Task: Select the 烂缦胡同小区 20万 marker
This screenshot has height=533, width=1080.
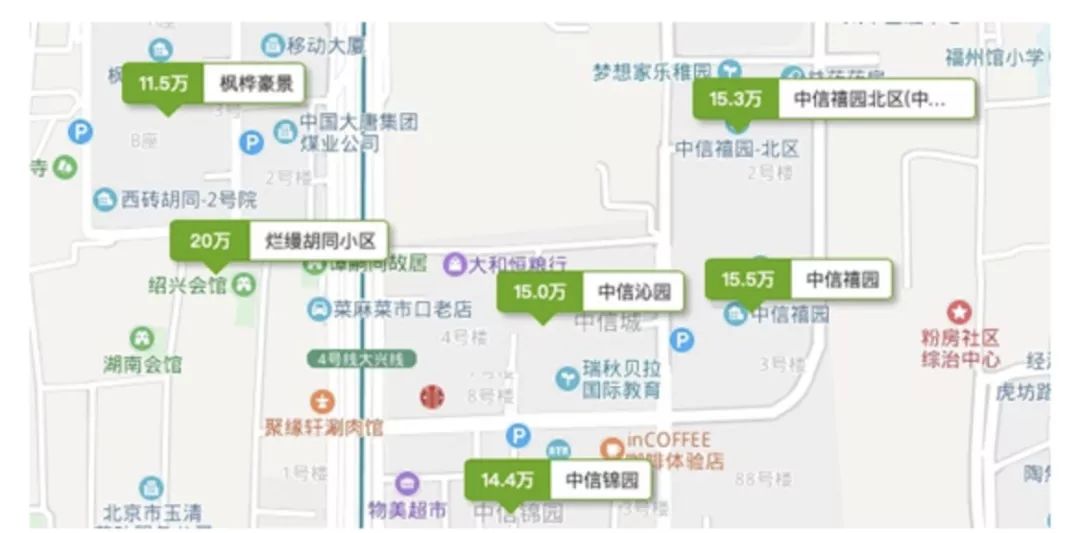Action: point(279,241)
